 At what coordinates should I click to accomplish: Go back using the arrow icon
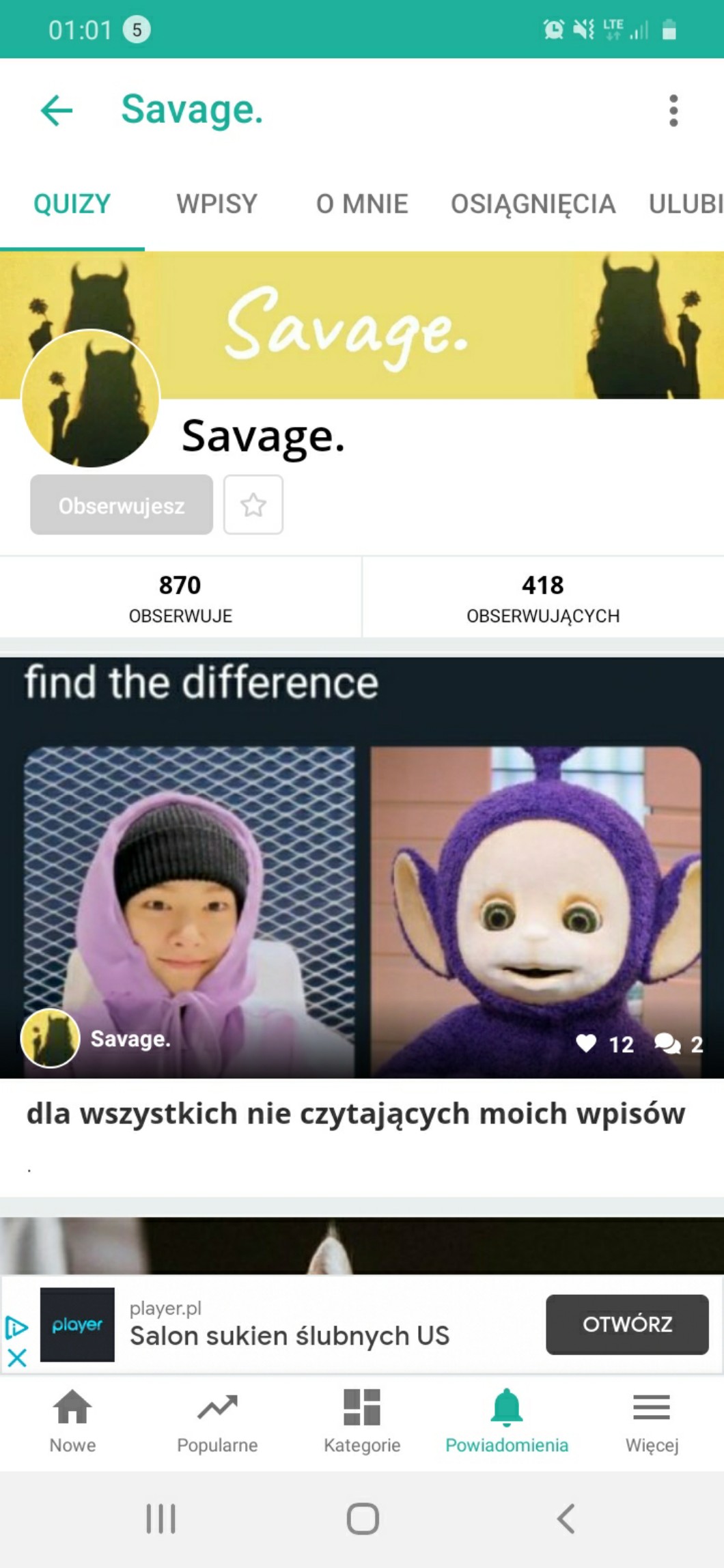[x=57, y=110]
